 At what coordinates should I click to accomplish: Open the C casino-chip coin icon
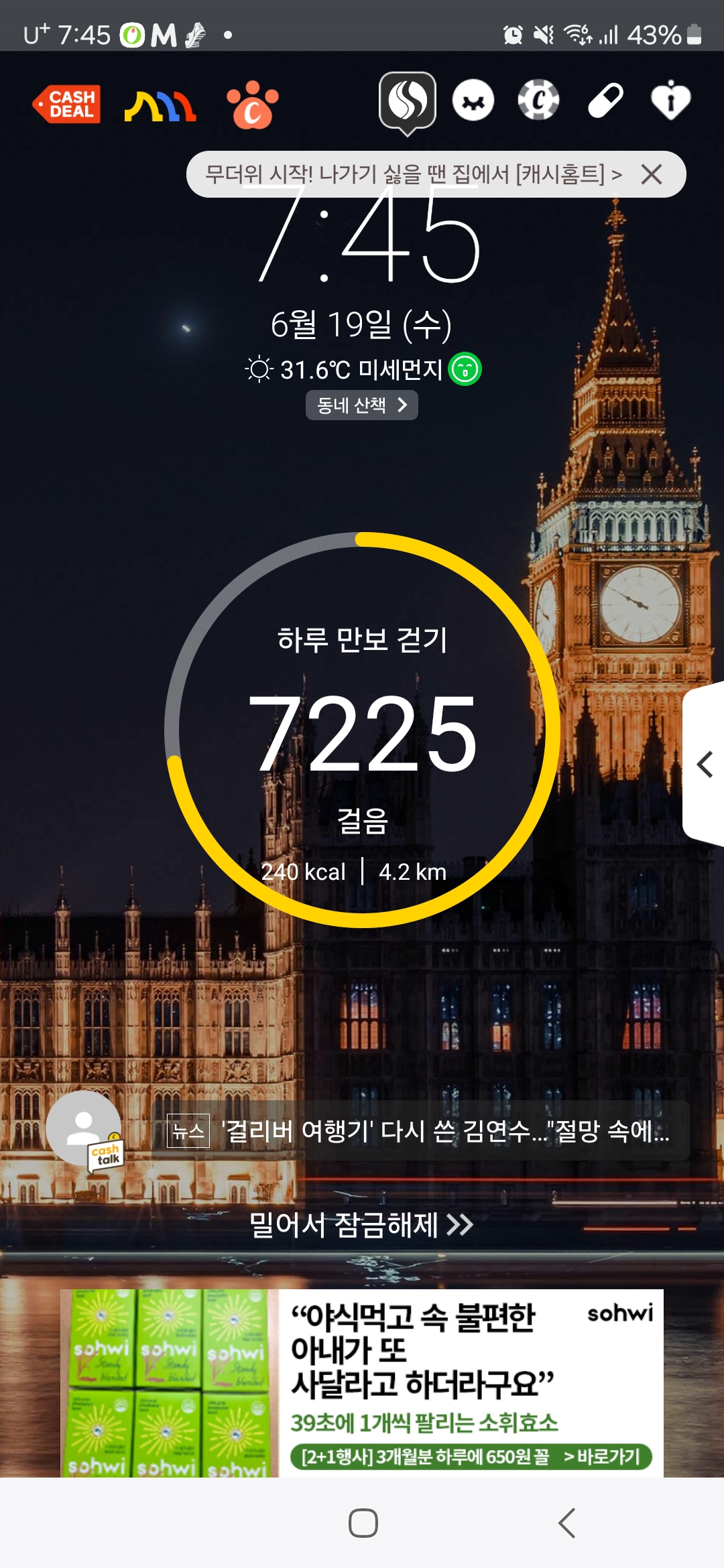[x=538, y=101]
